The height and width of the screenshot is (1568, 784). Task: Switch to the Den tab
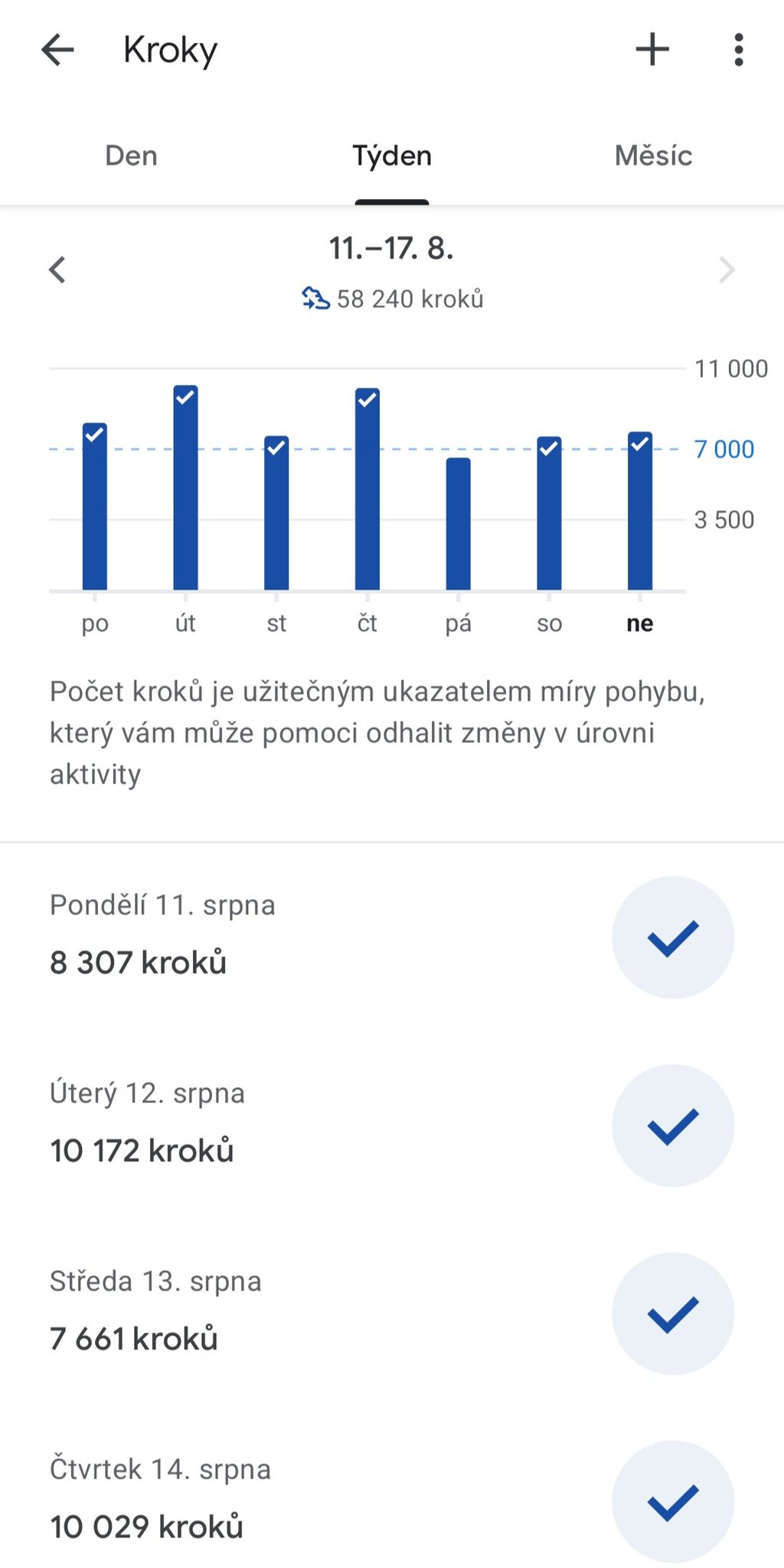[131, 156]
